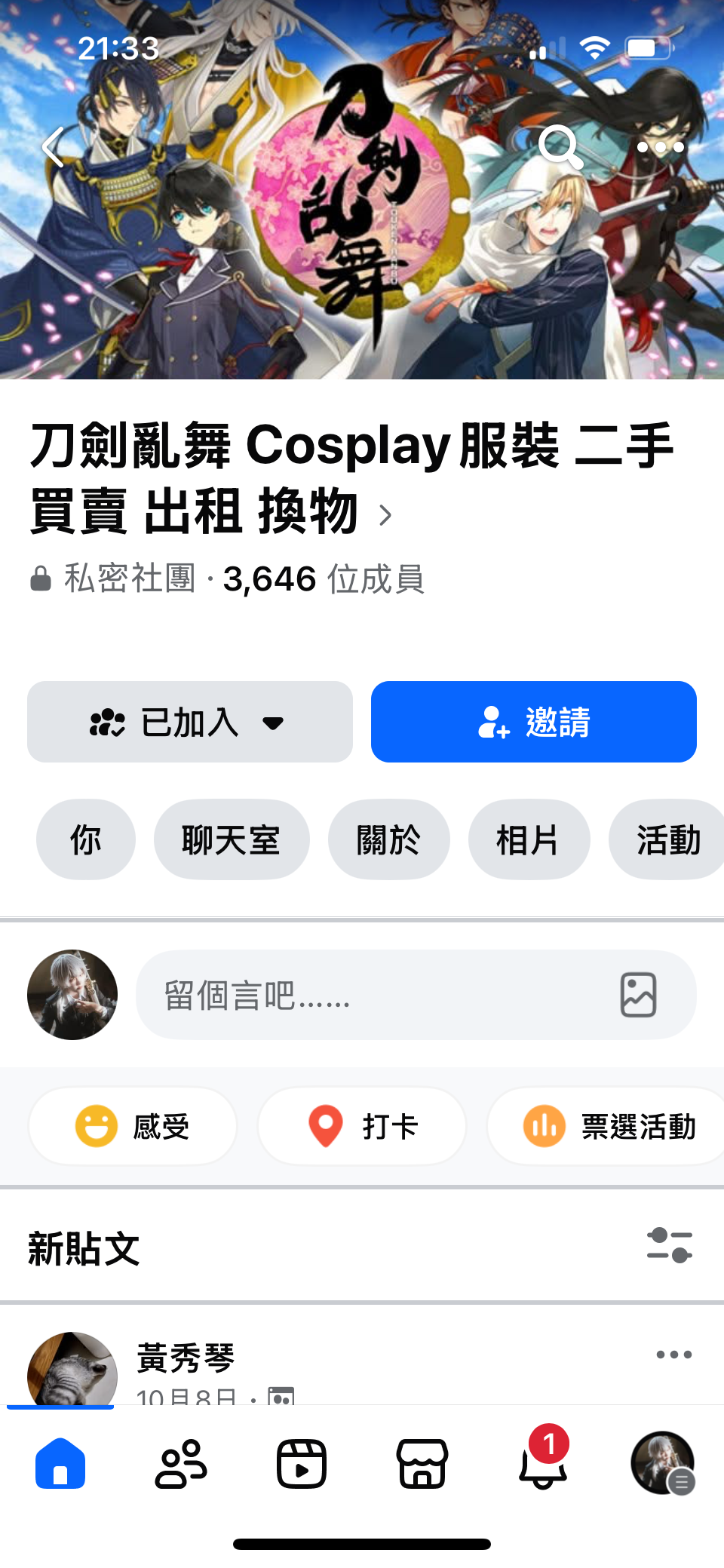
Task: Search within this group
Action: pos(560,146)
